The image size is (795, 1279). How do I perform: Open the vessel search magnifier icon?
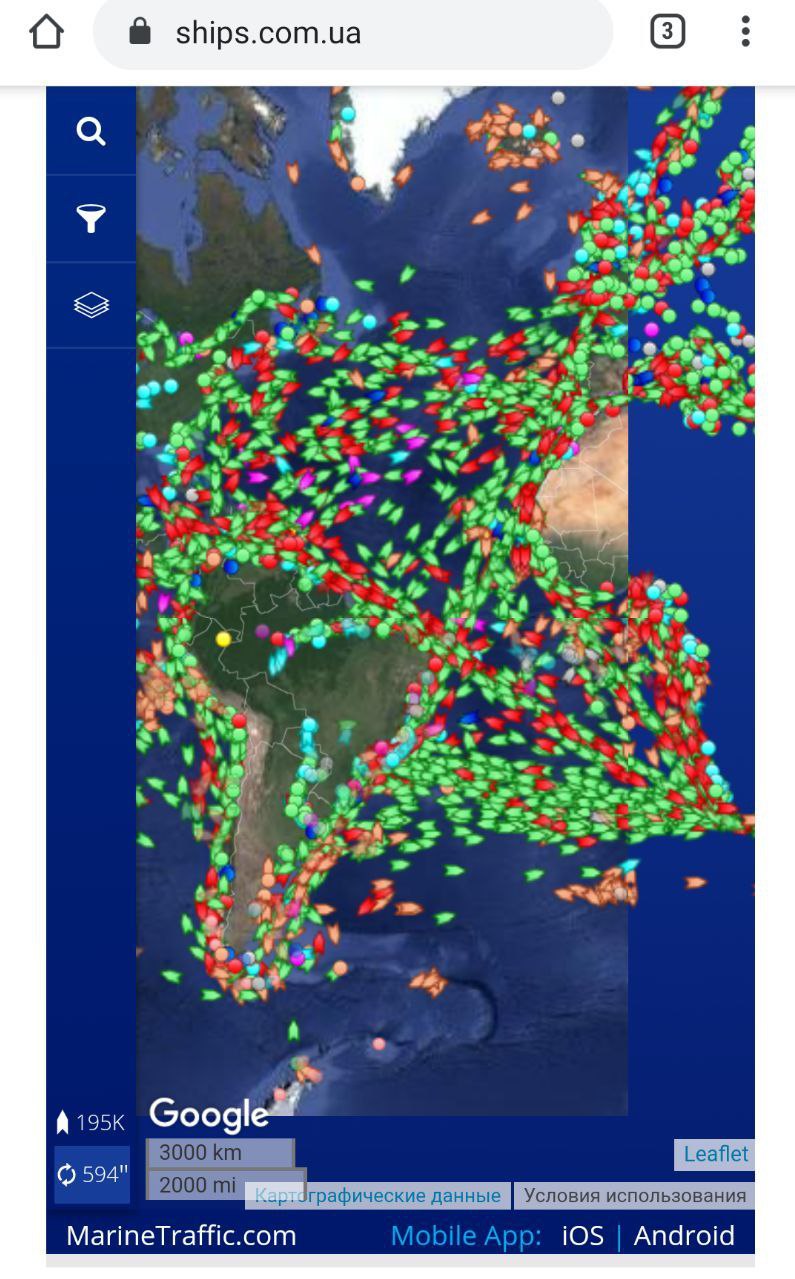[x=91, y=131]
